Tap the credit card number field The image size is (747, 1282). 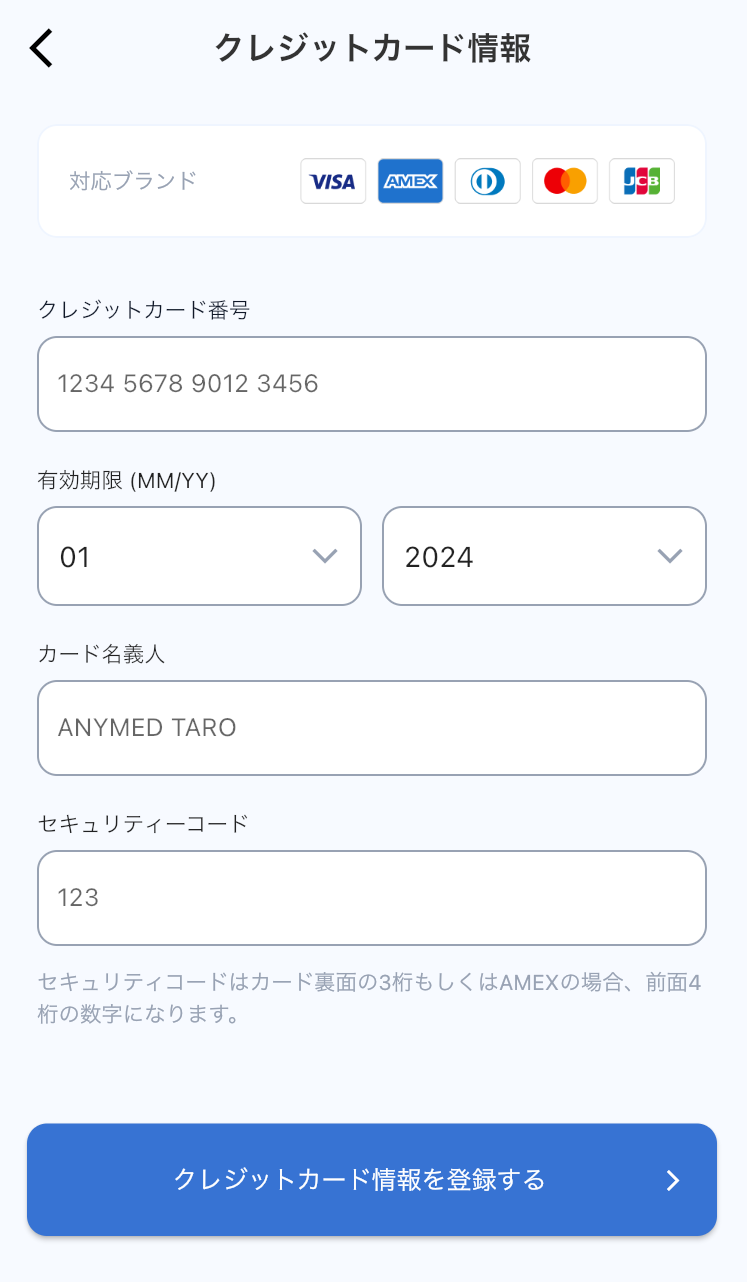[x=372, y=384]
